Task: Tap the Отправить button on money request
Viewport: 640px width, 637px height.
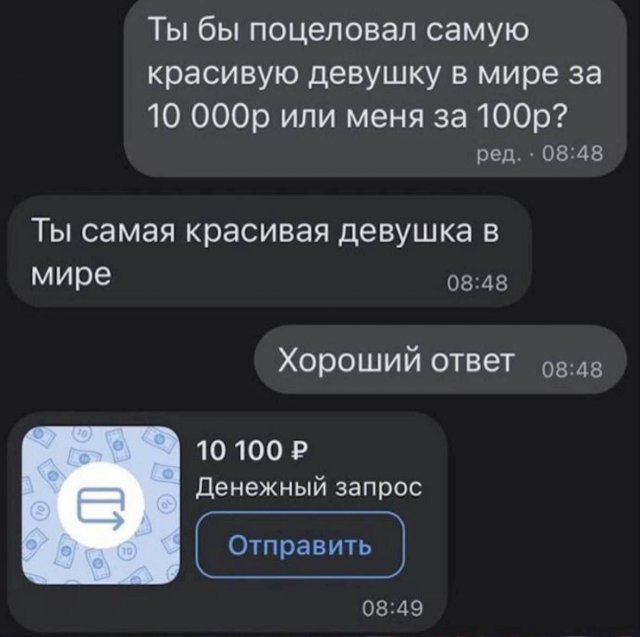Action: pos(300,545)
